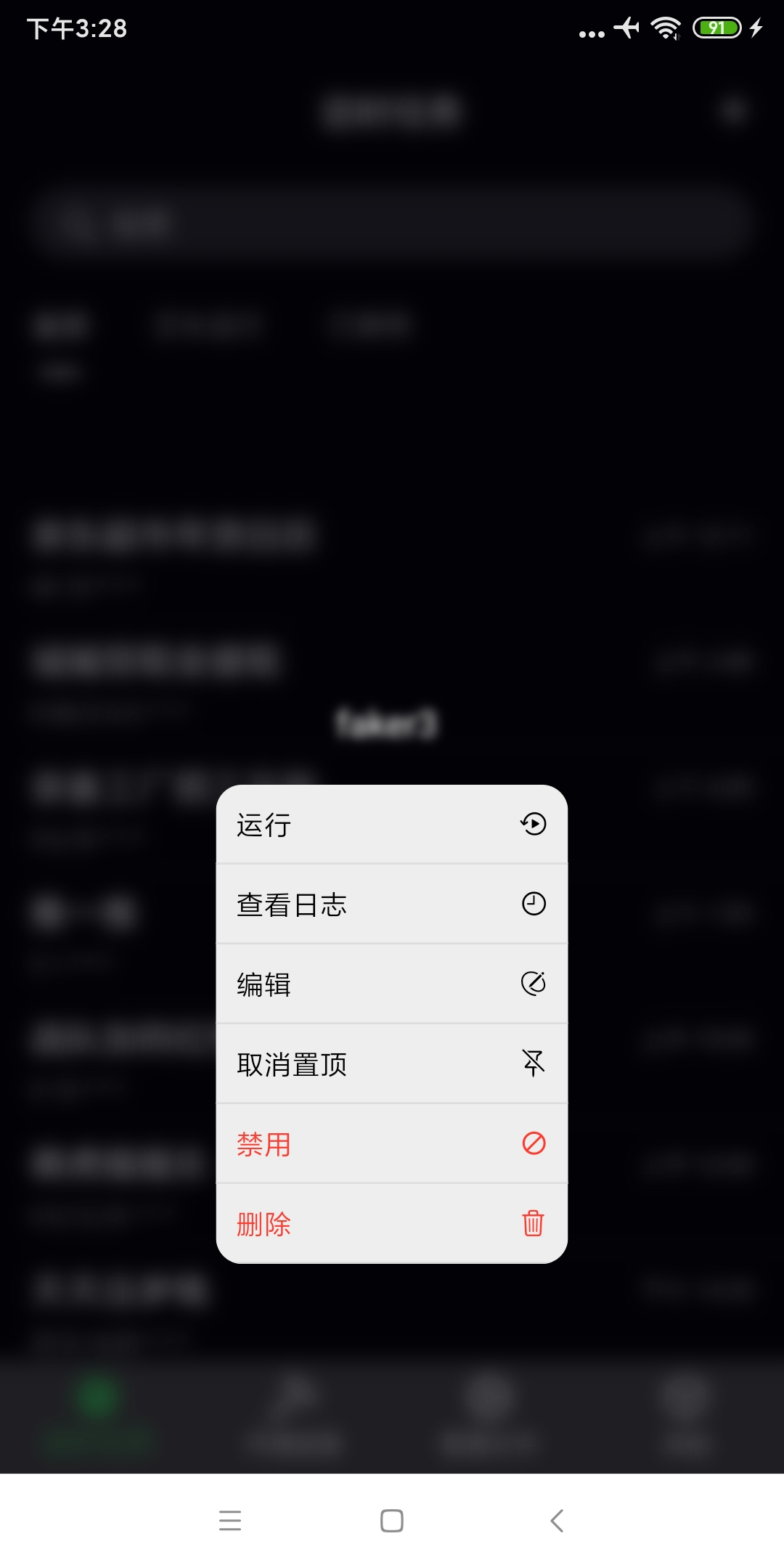Open the recent apps menu button
The image size is (784, 1568).
(229, 1520)
